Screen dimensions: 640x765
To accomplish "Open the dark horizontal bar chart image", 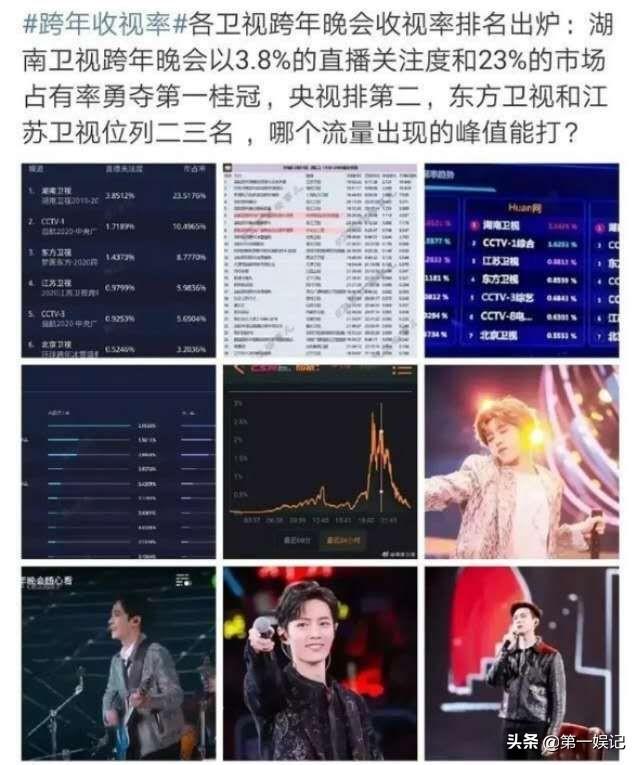I will [118, 463].
